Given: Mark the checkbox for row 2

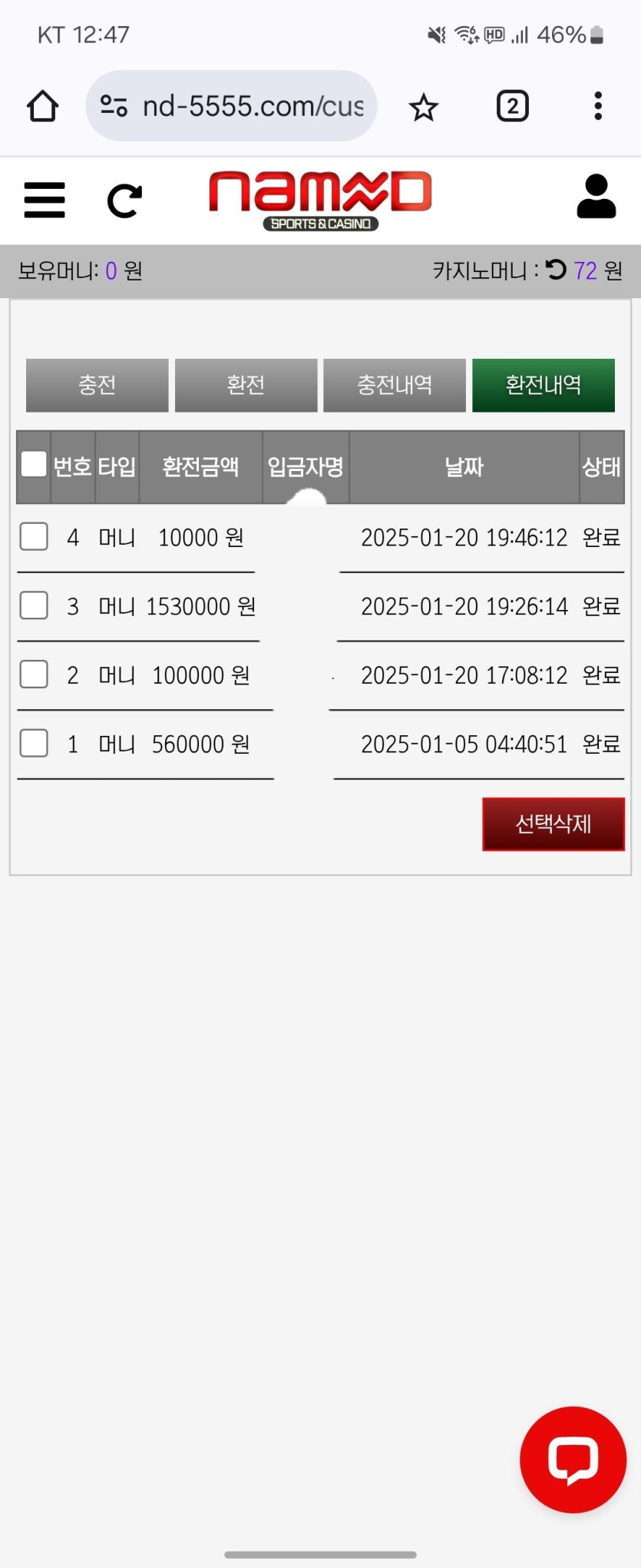Looking at the screenshot, I should [34, 675].
